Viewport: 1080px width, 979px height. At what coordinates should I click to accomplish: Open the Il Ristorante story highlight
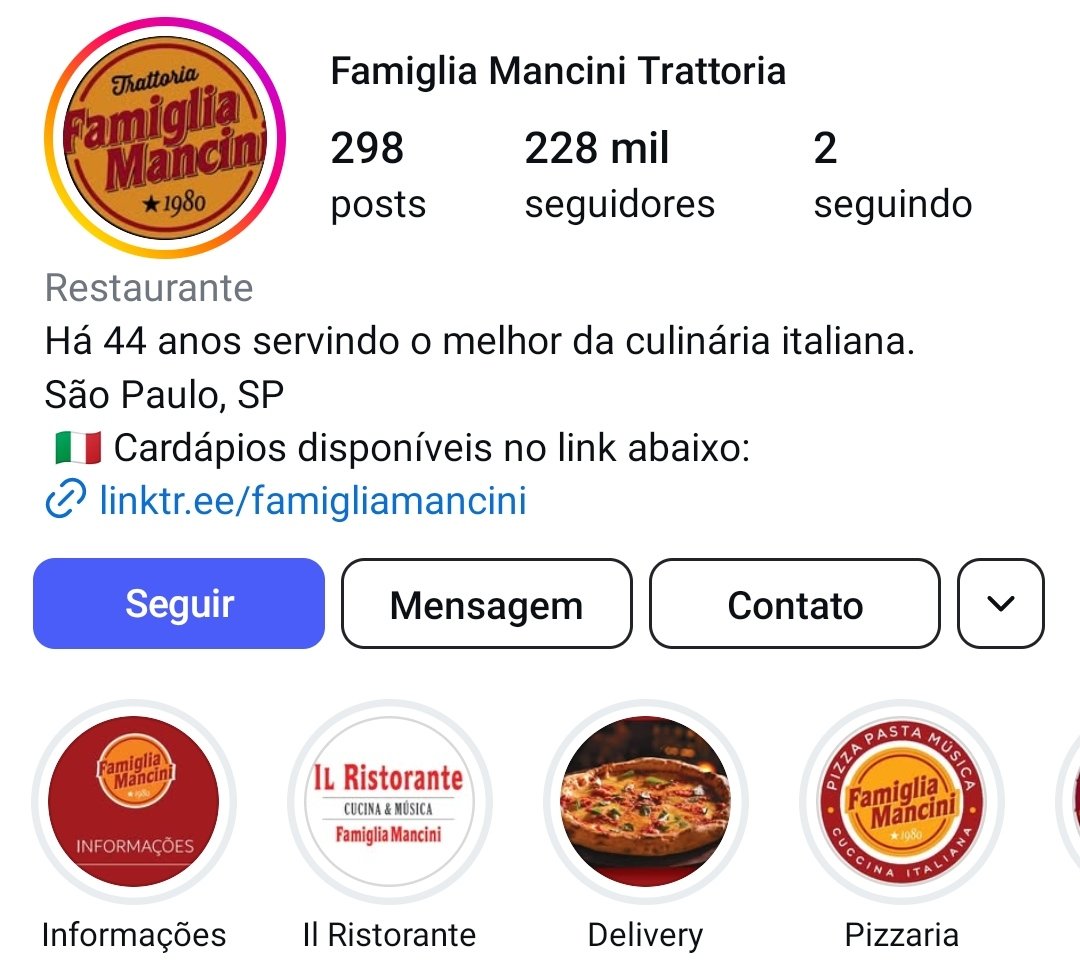pos(389,802)
